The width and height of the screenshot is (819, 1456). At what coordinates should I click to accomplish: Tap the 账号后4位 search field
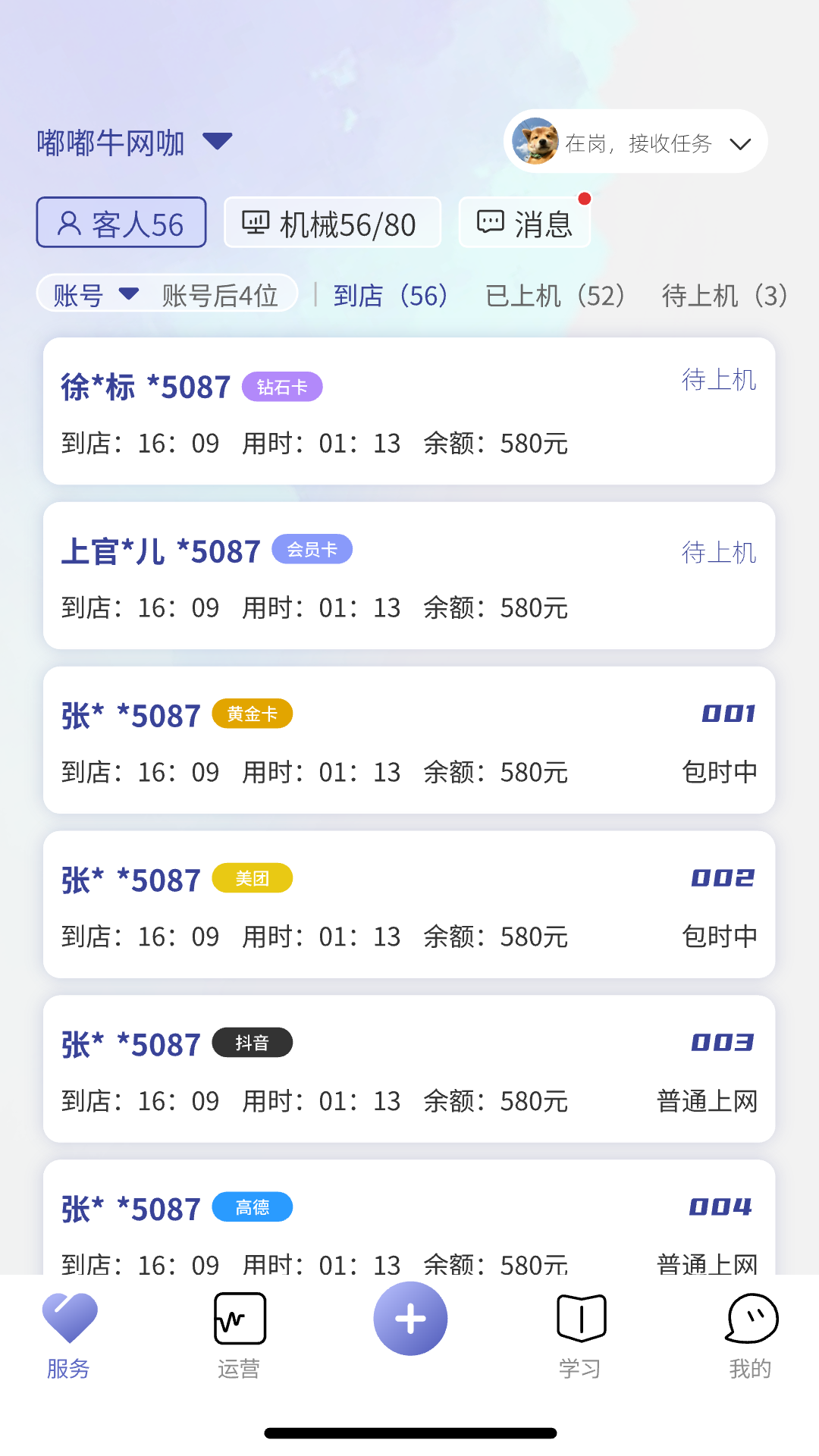coord(218,295)
